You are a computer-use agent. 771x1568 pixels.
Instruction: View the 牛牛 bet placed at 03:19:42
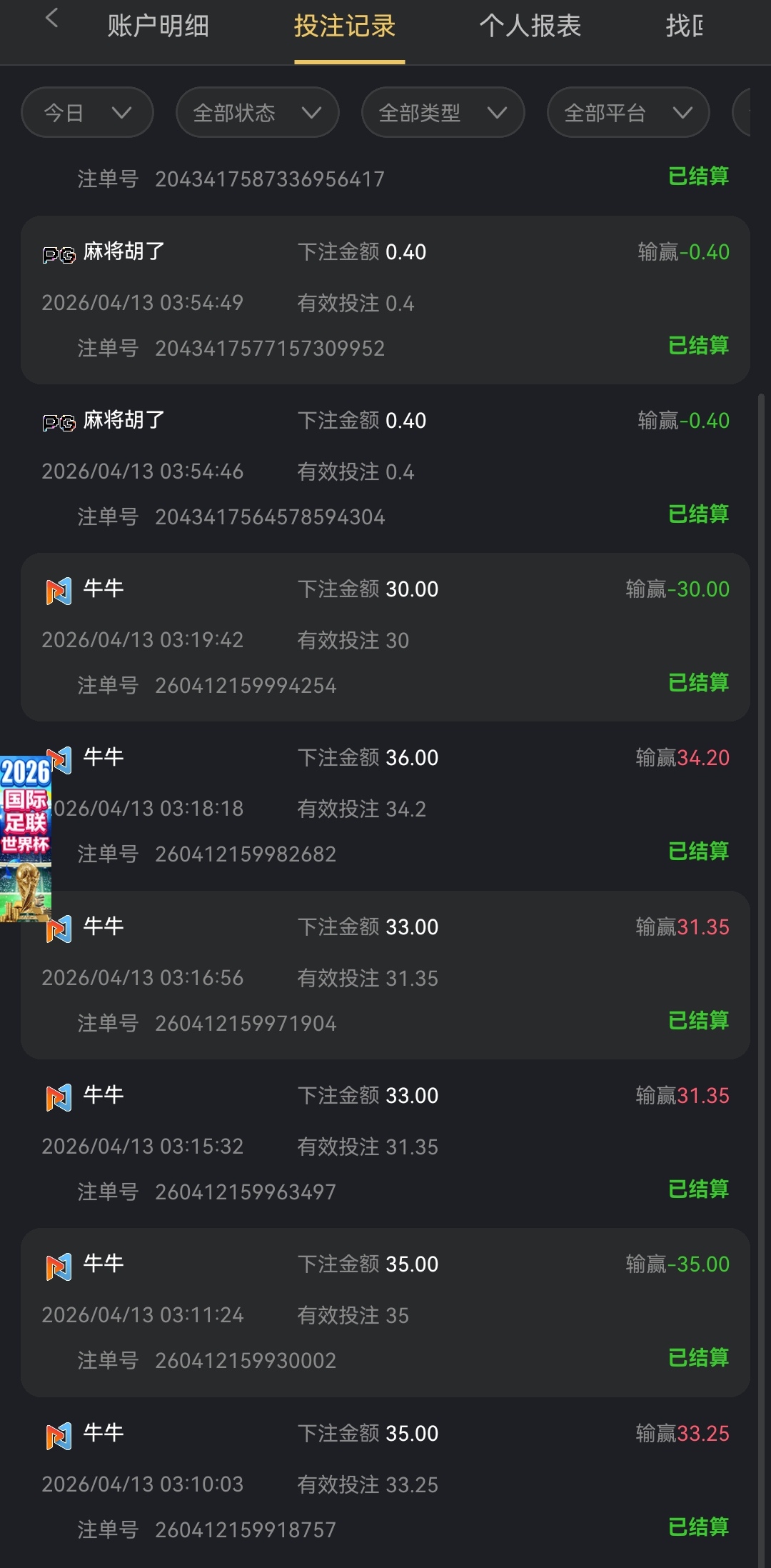[385, 637]
